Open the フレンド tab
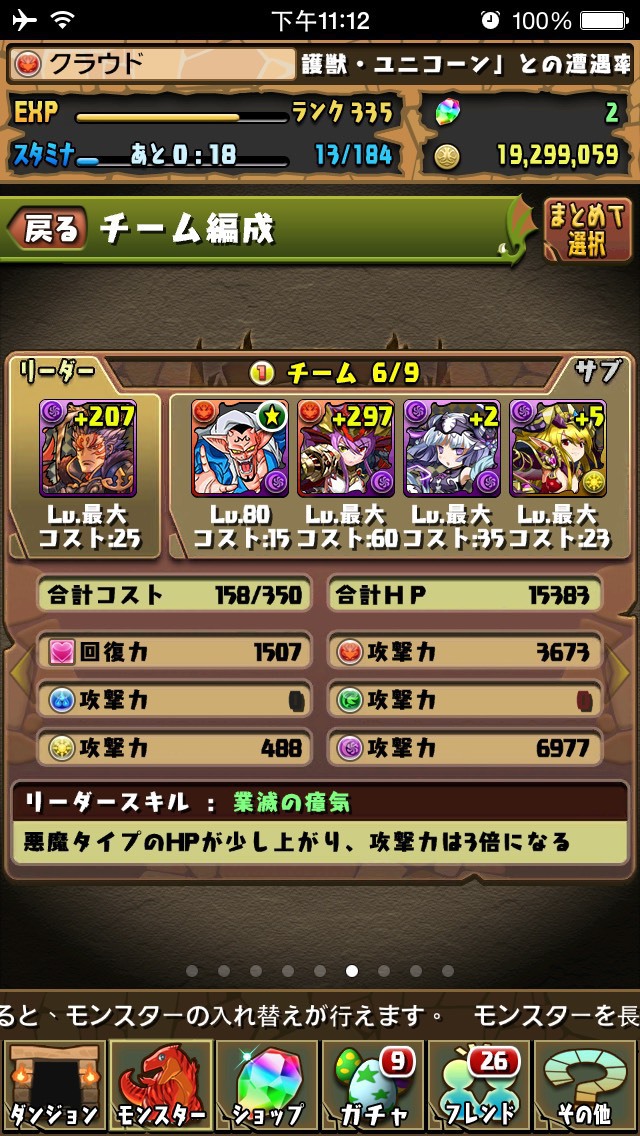Image resolution: width=640 pixels, height=1136 pixels. [x=479, y=1087]
